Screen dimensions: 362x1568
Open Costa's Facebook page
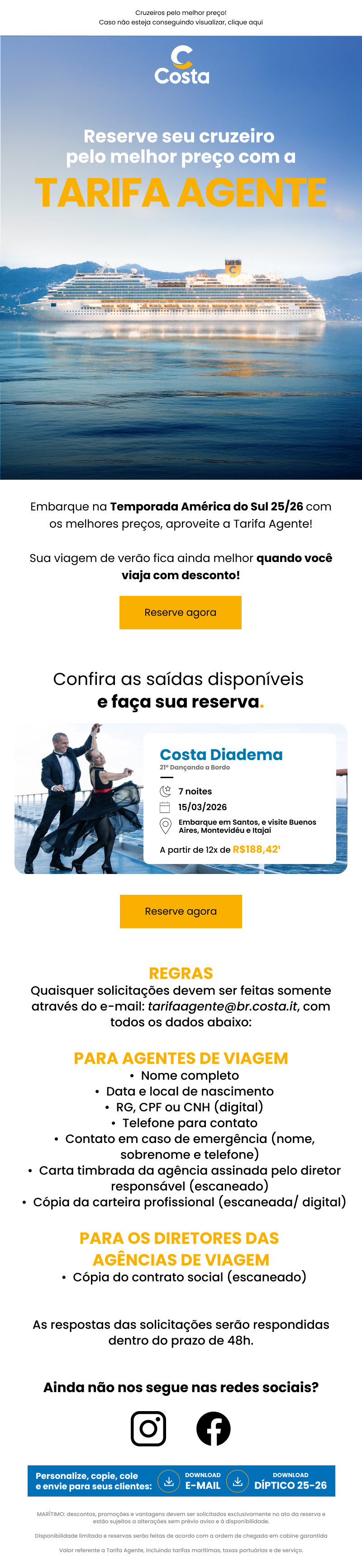(x=213, y=1429)
